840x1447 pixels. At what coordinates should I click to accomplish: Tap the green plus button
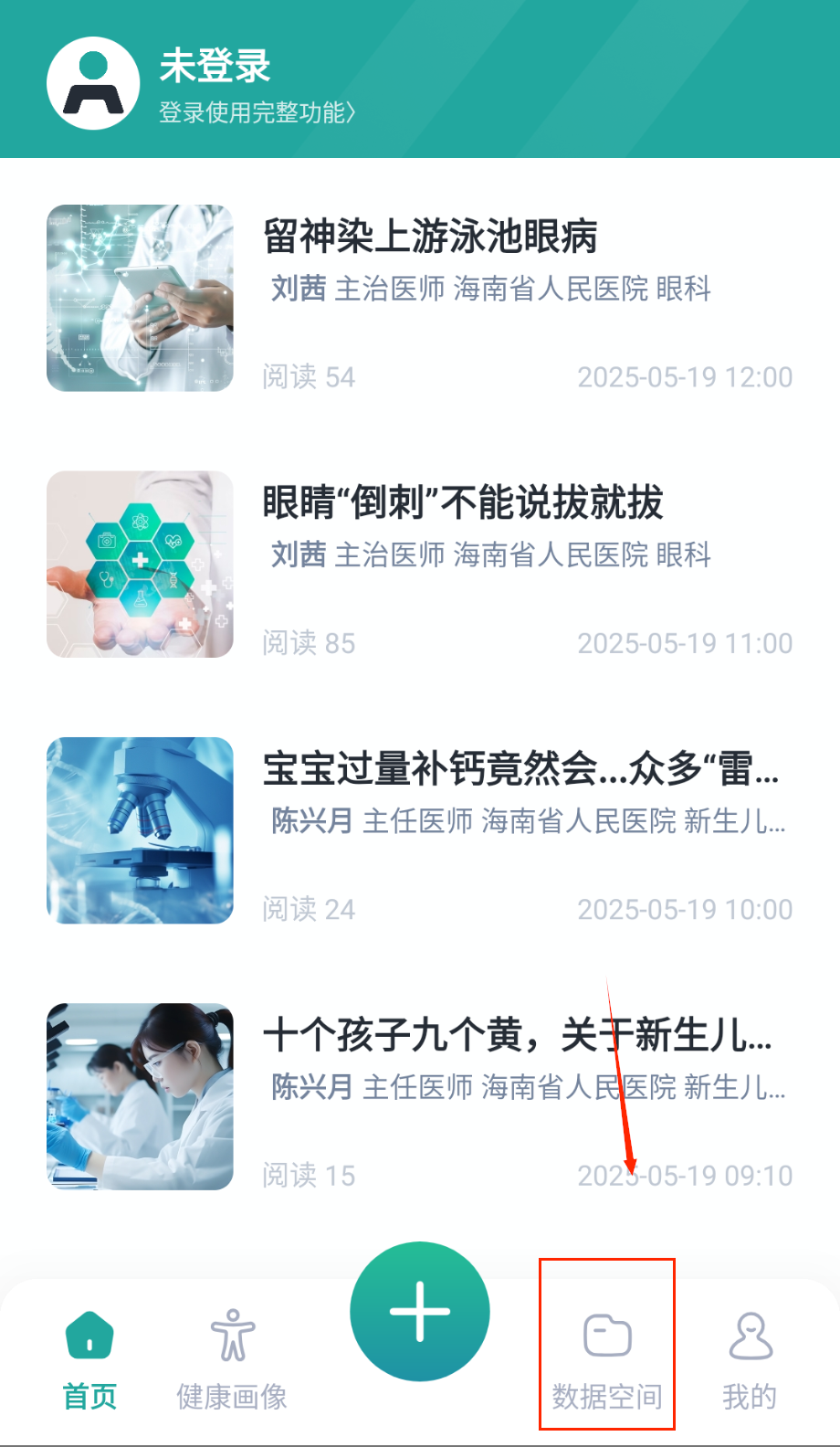click(x=420, y=1311)
